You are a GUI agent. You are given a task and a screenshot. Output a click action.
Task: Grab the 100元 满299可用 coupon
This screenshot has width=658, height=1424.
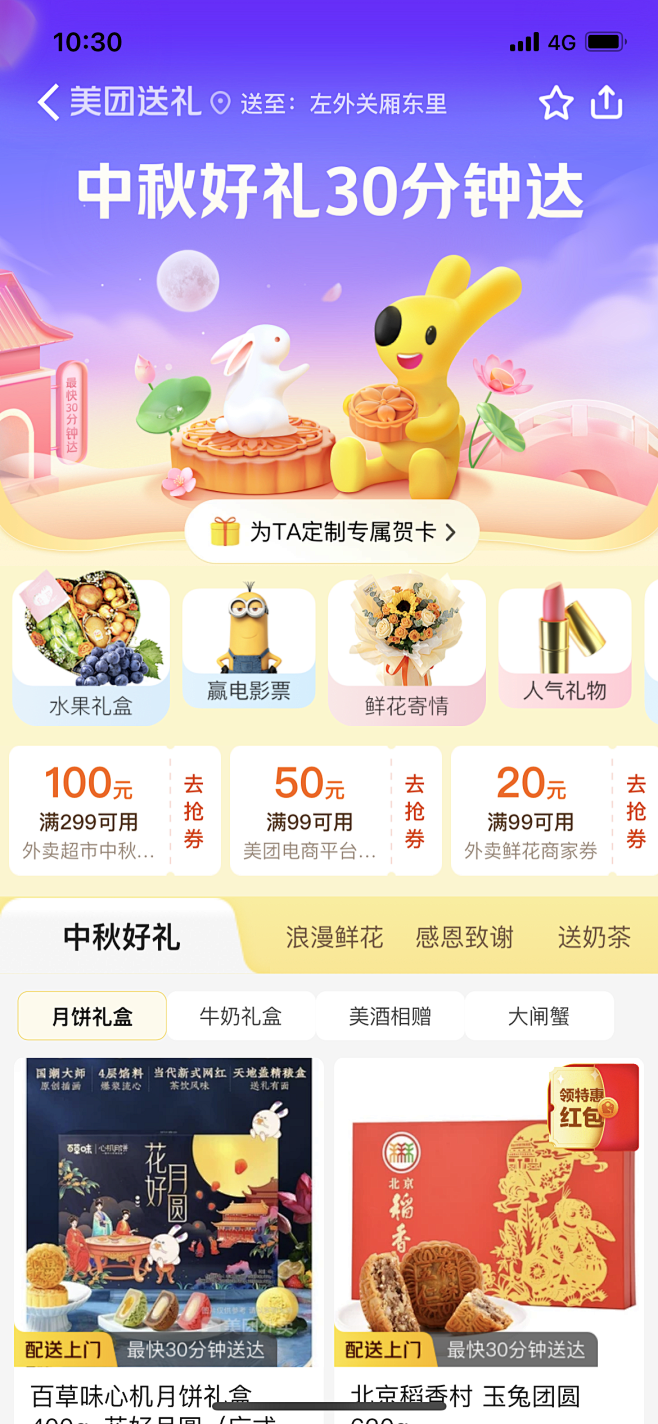pos(194,811)
